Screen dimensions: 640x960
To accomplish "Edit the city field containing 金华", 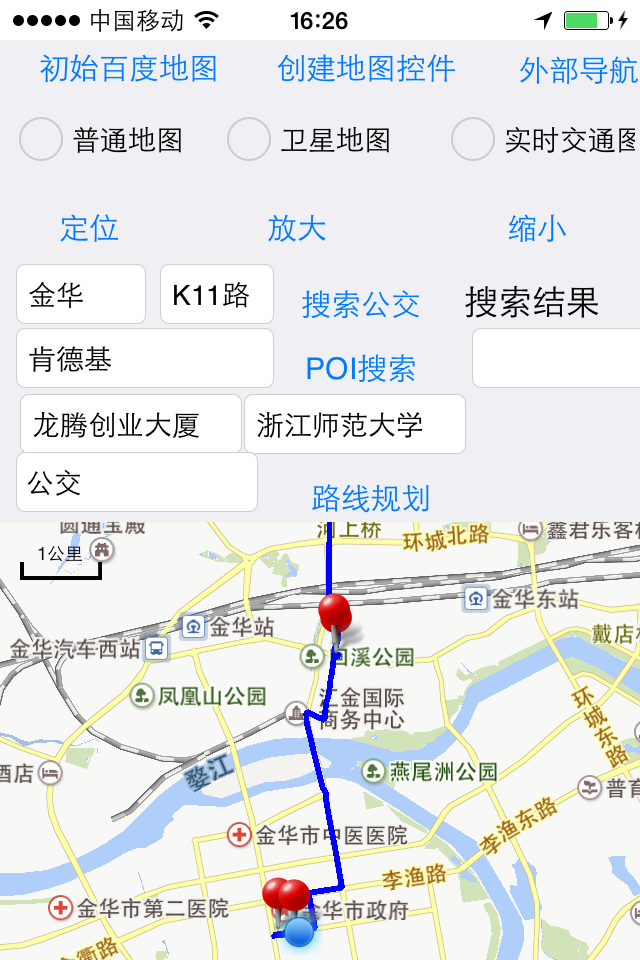I will (x=81, y=294).
